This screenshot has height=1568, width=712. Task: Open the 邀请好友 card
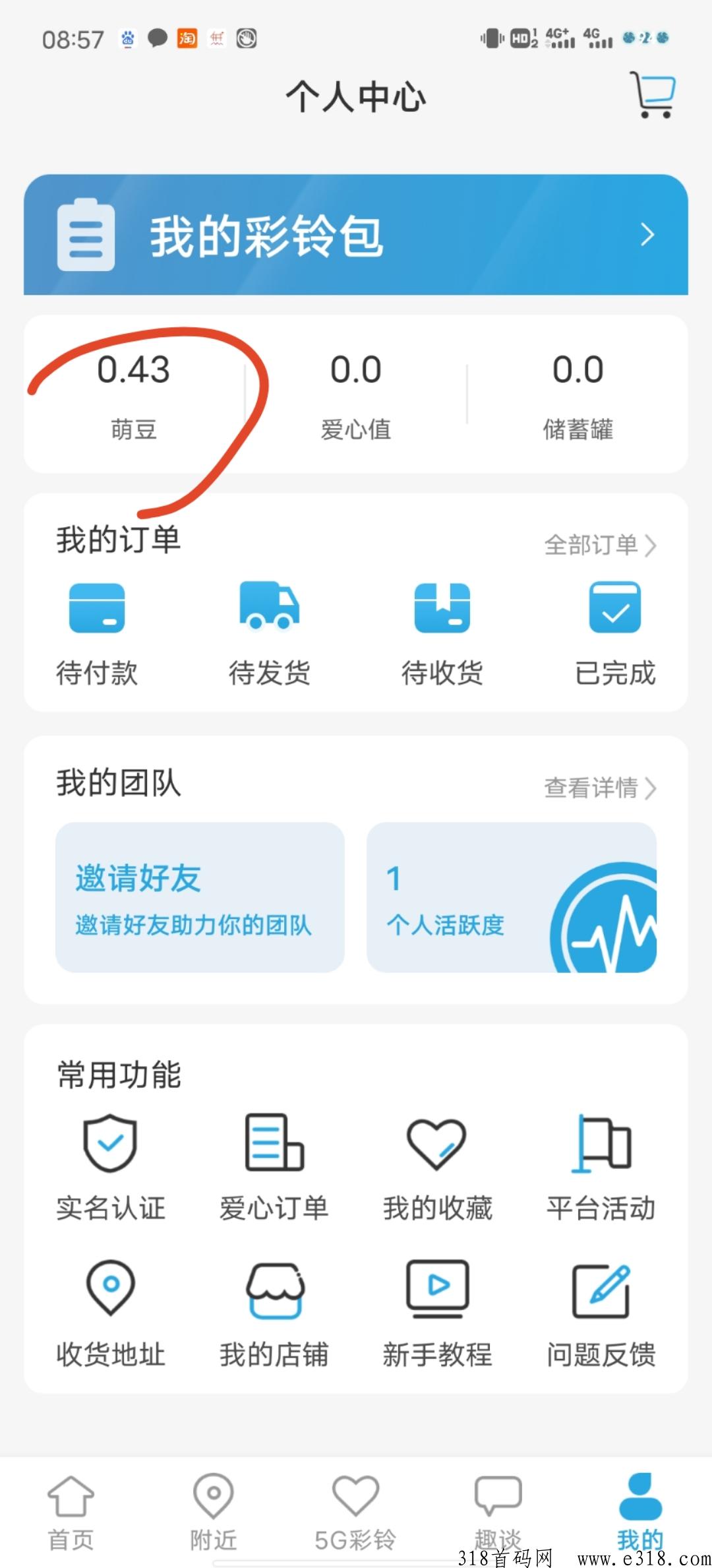(x=200, y=897)
